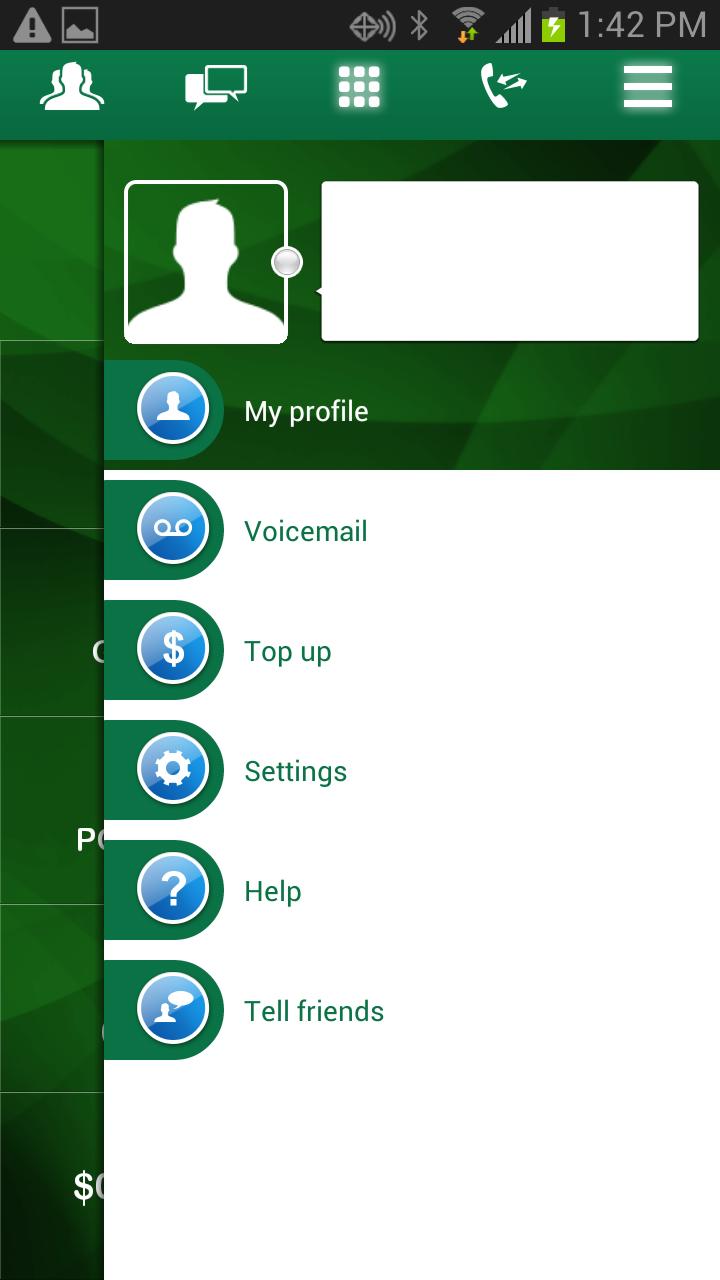
Task: Tap the profile avatar picture
Action: pos(205,262)
